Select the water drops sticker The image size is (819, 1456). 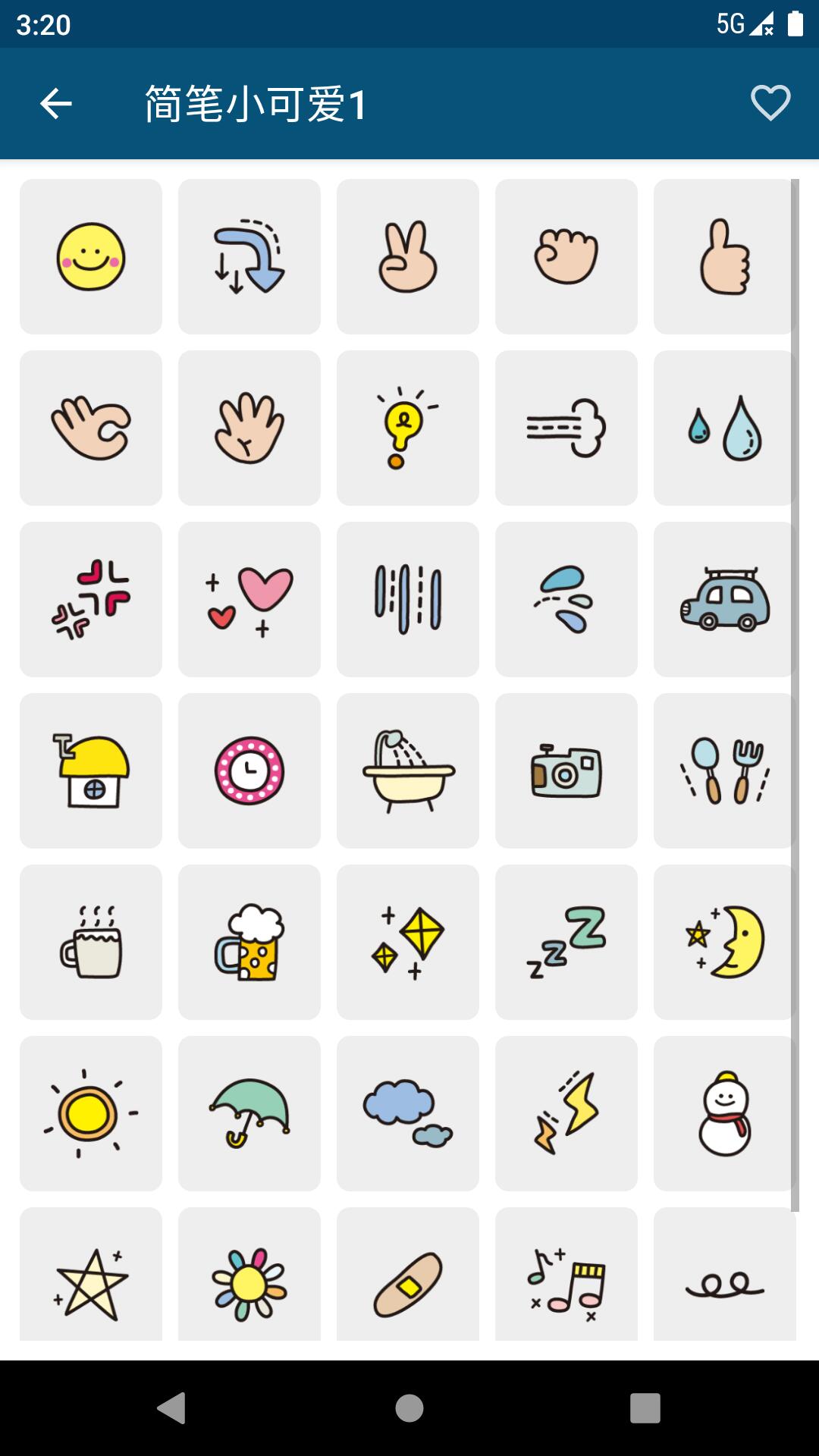(724, 428)
